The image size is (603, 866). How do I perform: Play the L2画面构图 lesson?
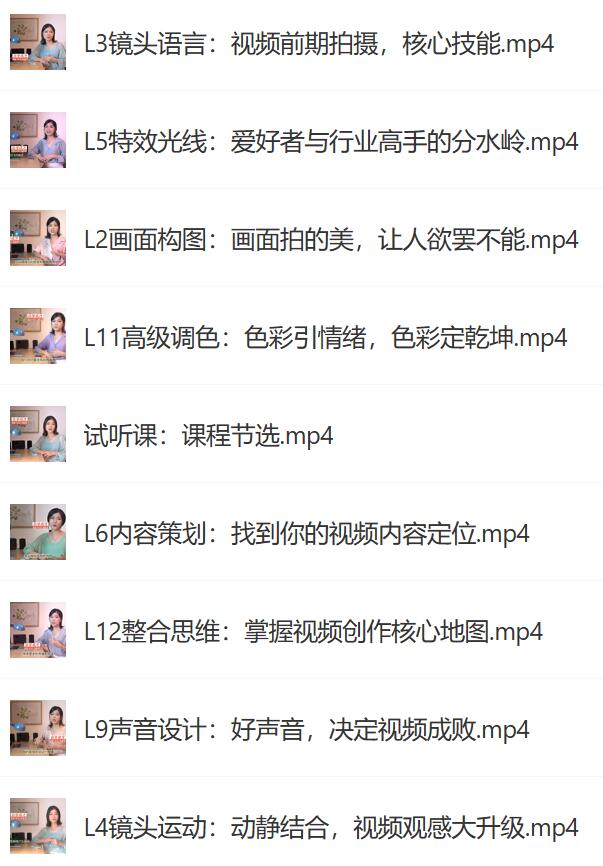tap(330, 240)
